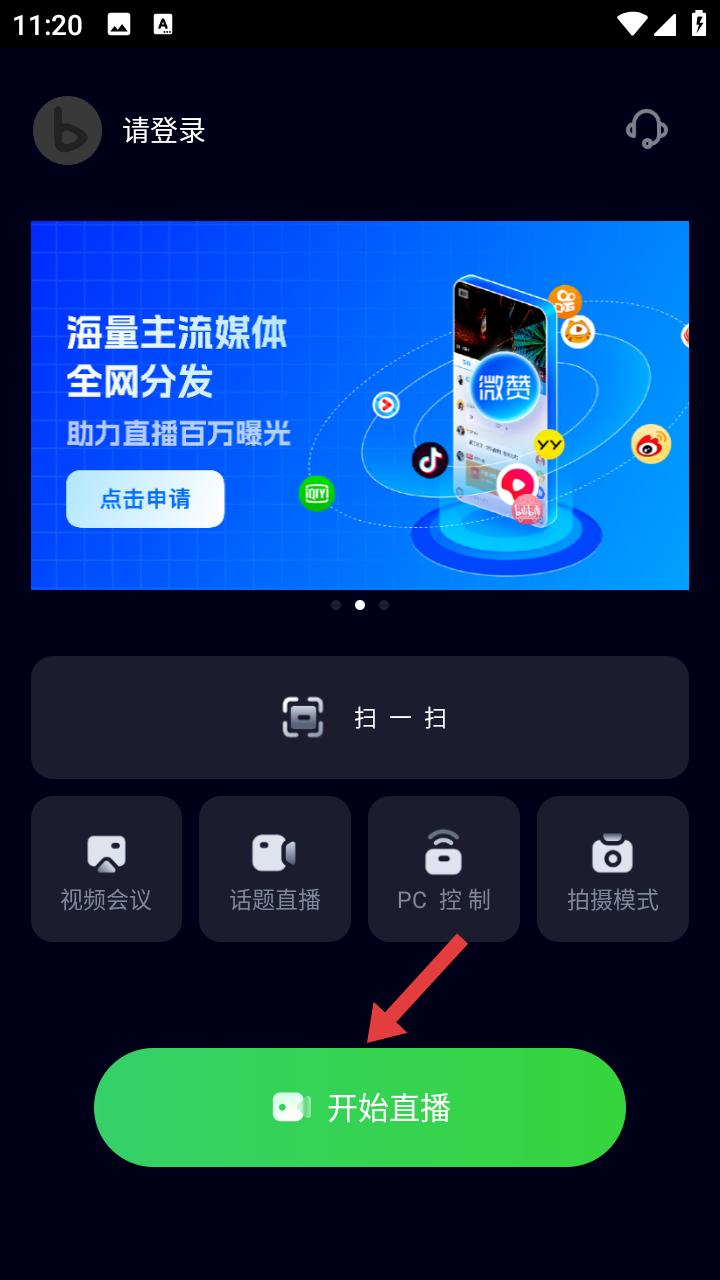Open PC 控制 option
Image resolution: width=720 pixels, height=1280 pixels.
[444, 869]
